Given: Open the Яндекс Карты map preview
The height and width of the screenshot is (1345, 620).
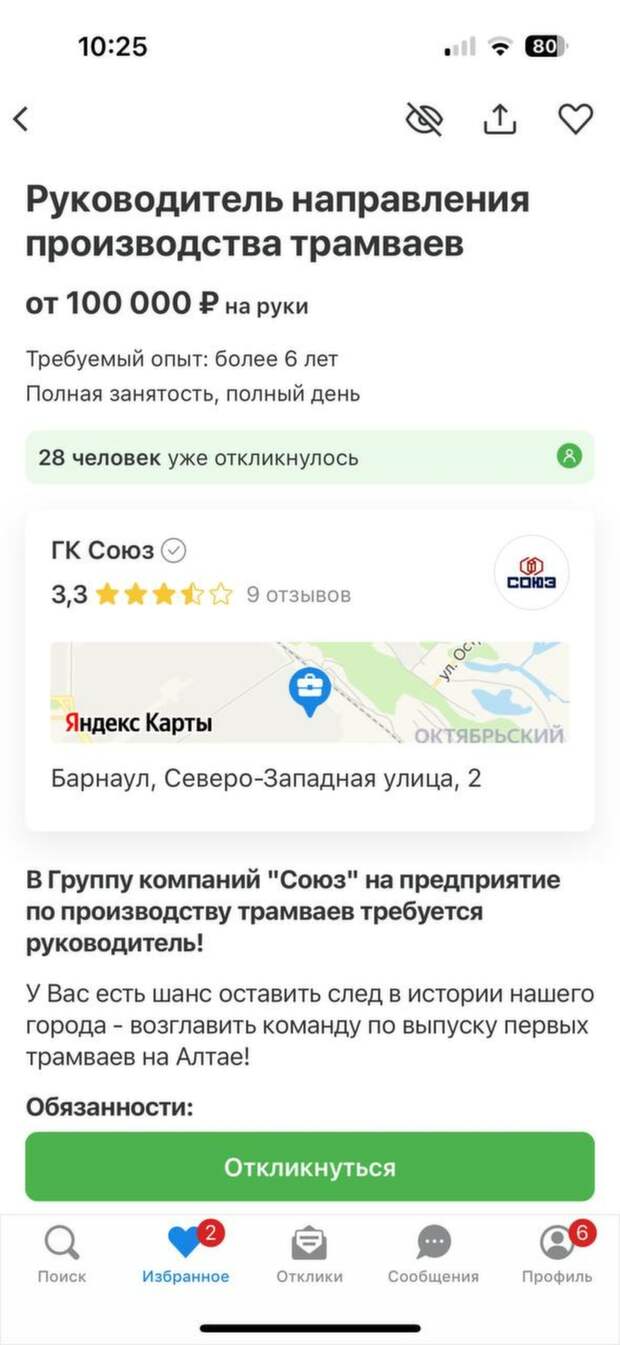Looking at the screenshot, I should 309,692.
